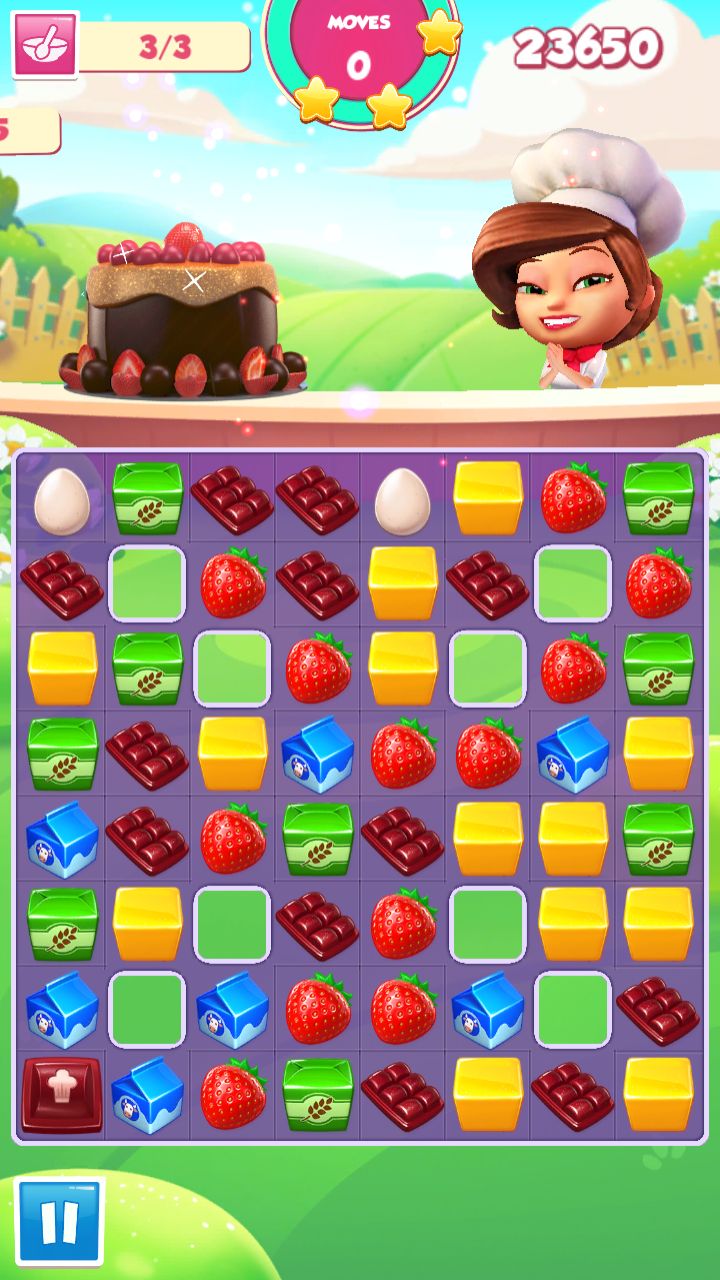Pause the game
Image resolution: width=720 pixels, height=1280 pixels.
[60, 1221]
